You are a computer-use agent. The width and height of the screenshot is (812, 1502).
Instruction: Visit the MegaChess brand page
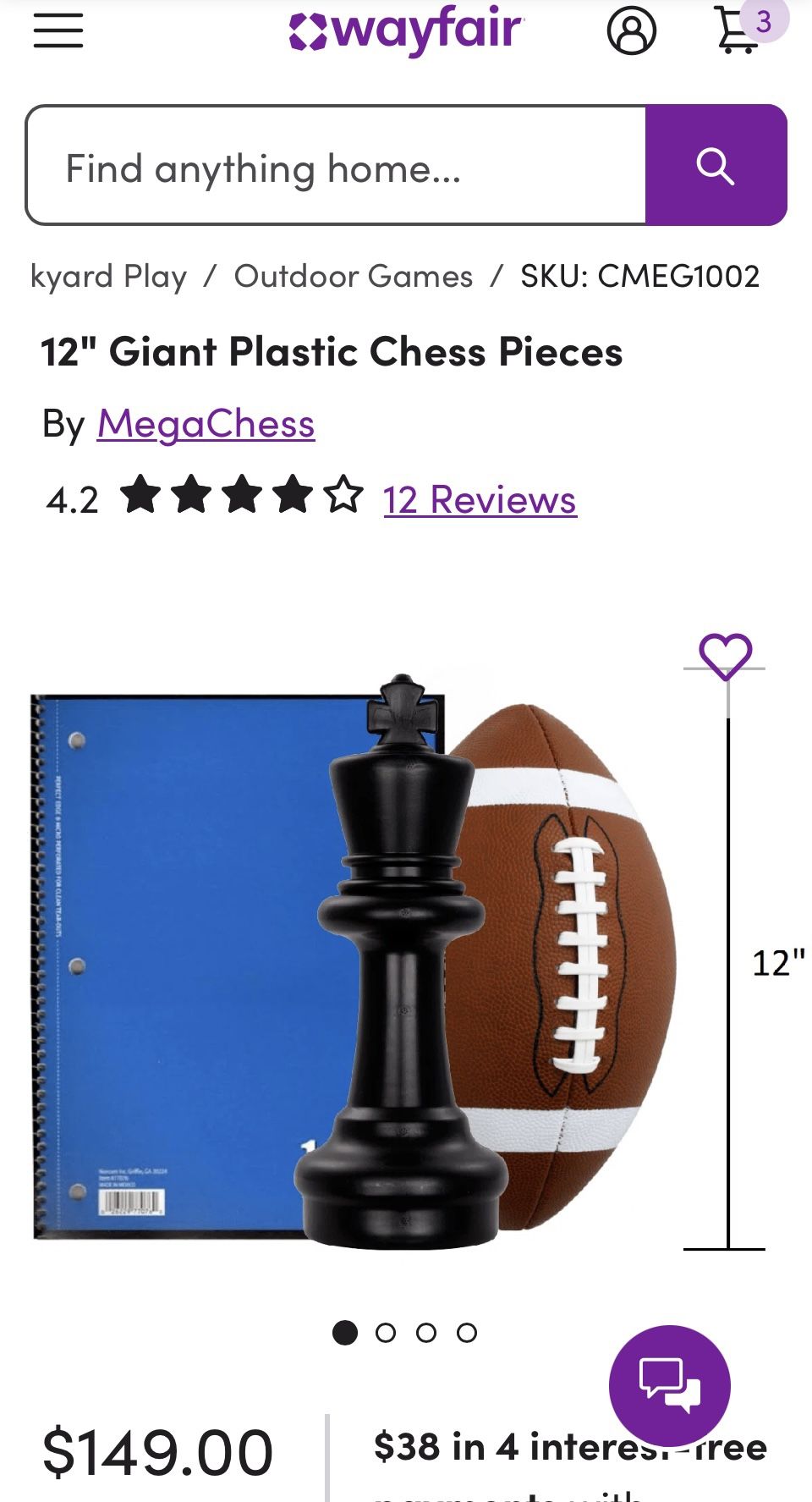click(x=206, y=424)
